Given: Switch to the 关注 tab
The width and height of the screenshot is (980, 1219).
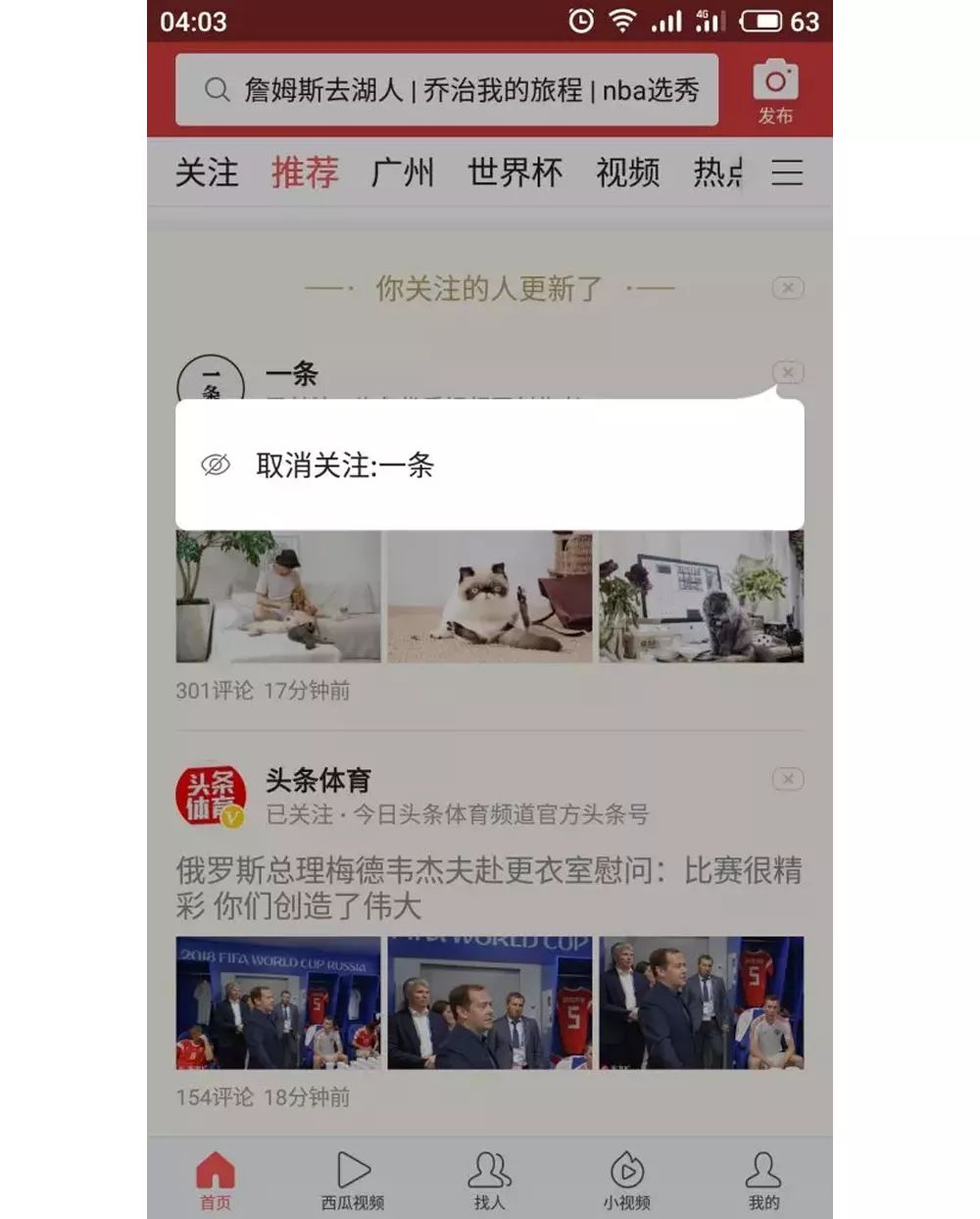Looking at the screenshot, I should 207,172.
